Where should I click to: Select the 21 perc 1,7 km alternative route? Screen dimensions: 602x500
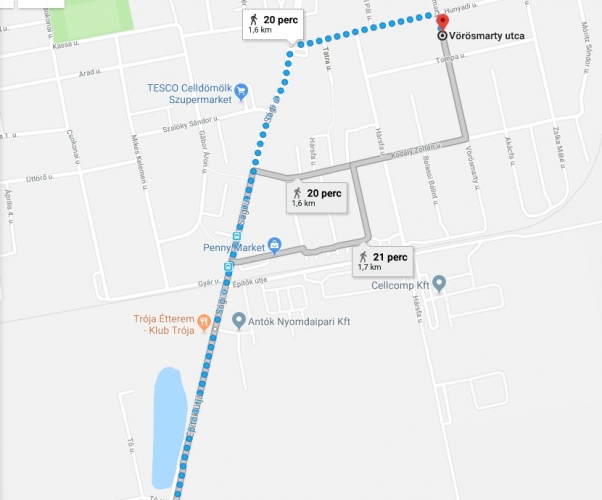point(383,262)
